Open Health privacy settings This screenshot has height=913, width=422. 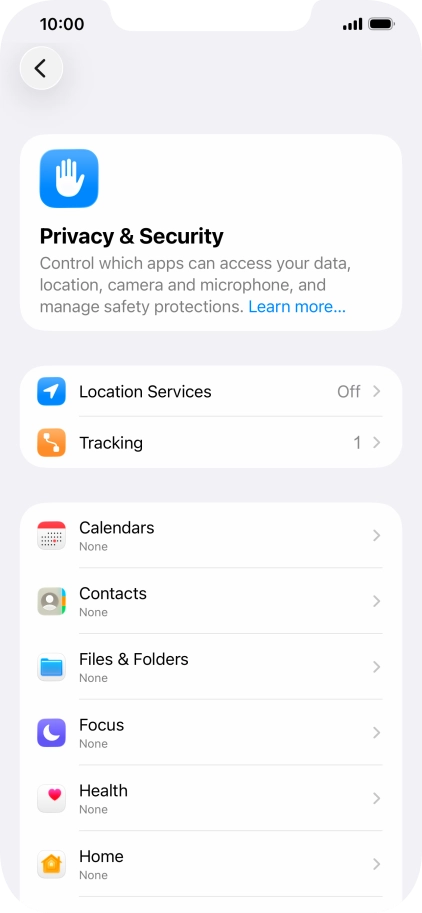tap(211, 798)
